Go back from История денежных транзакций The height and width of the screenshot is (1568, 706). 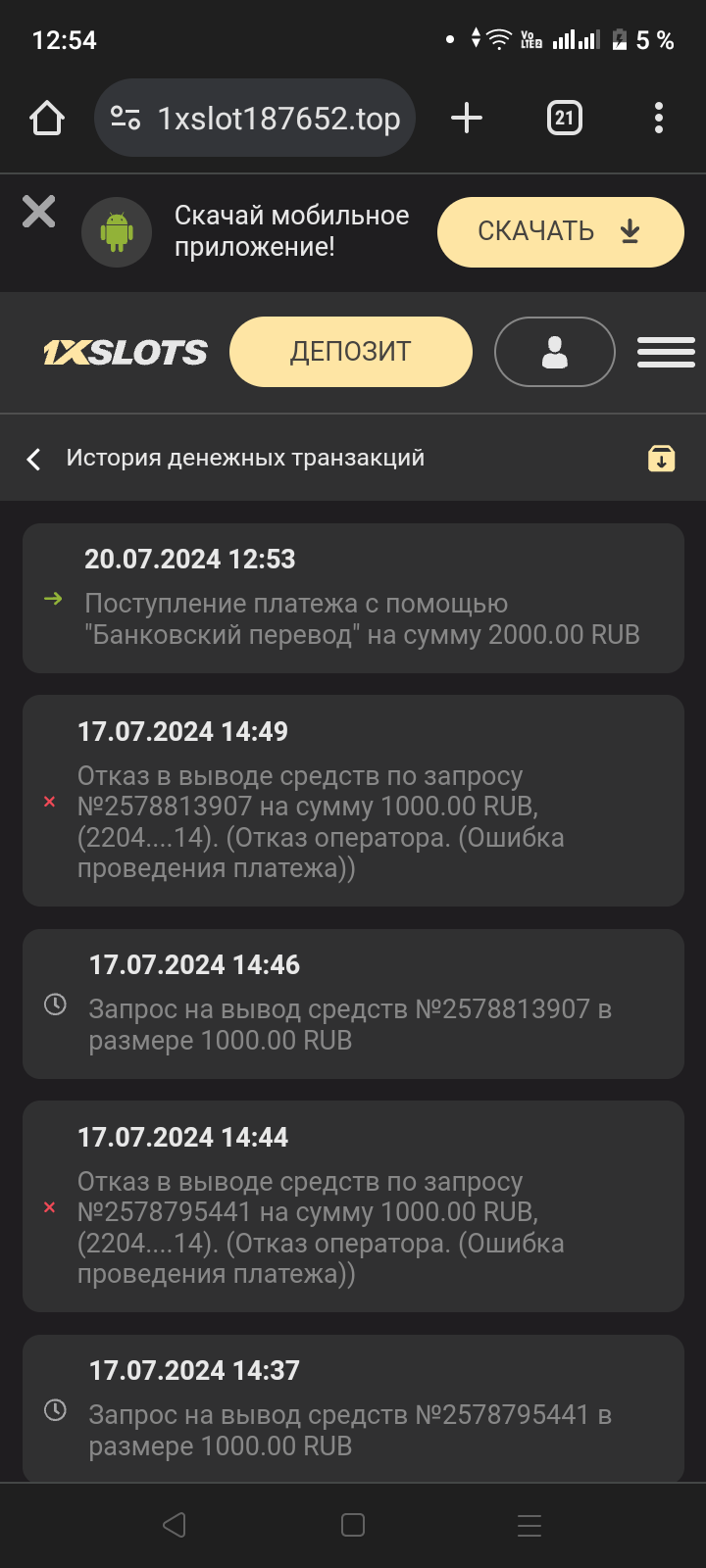[x=34, y=459]
